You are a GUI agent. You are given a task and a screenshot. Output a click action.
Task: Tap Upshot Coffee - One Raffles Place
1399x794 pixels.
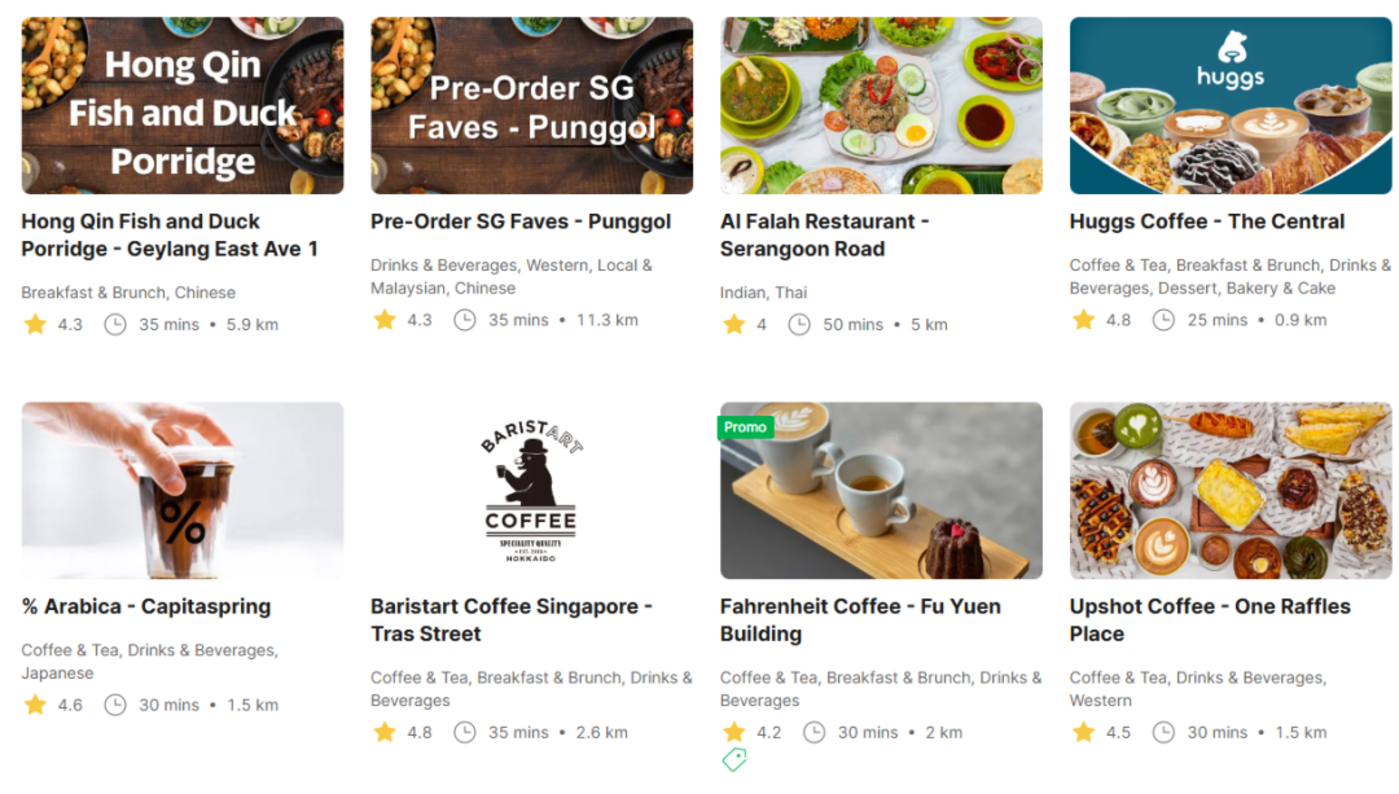tap(1230, 491)
